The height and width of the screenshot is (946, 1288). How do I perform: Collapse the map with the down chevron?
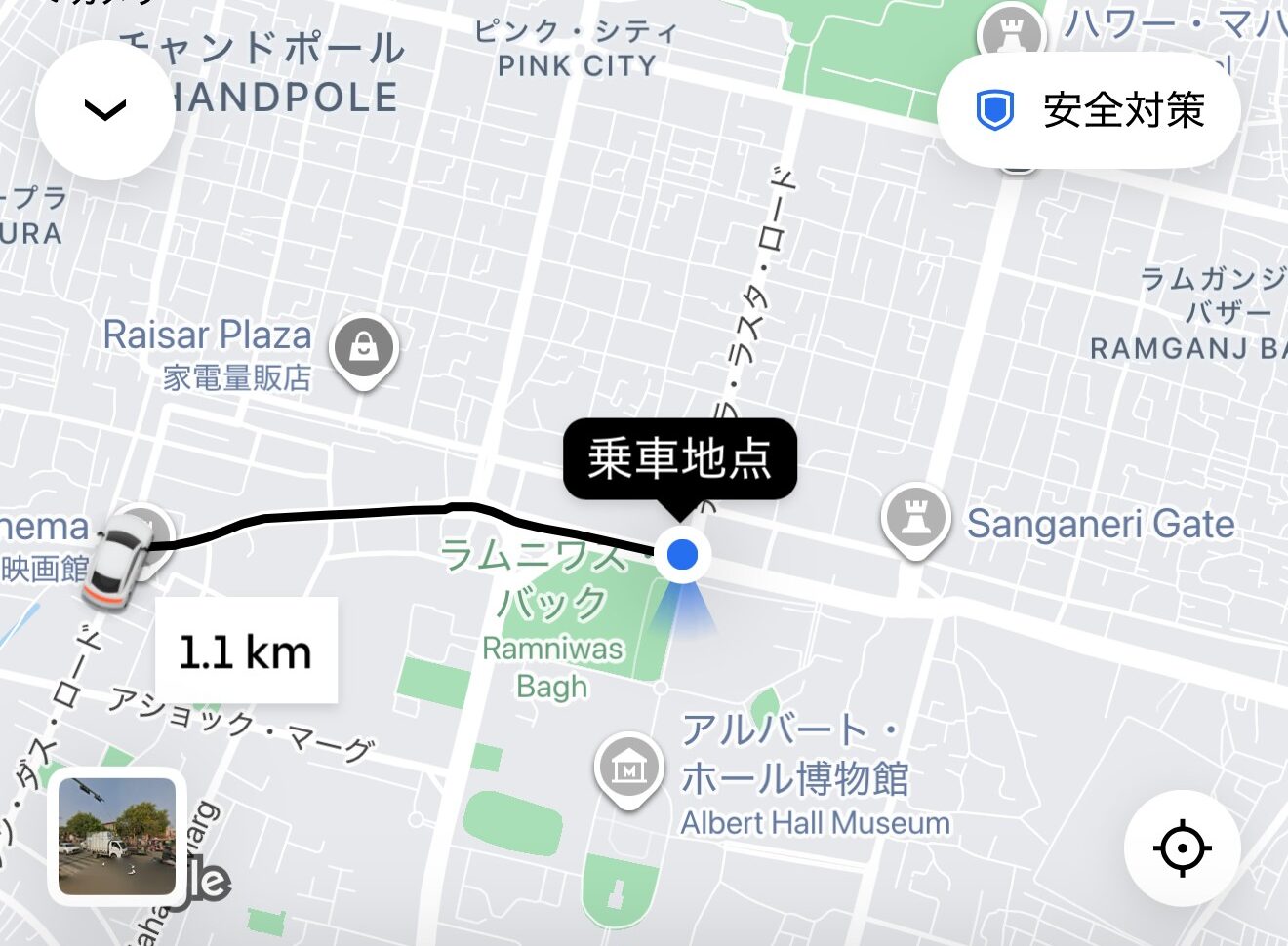104,110
